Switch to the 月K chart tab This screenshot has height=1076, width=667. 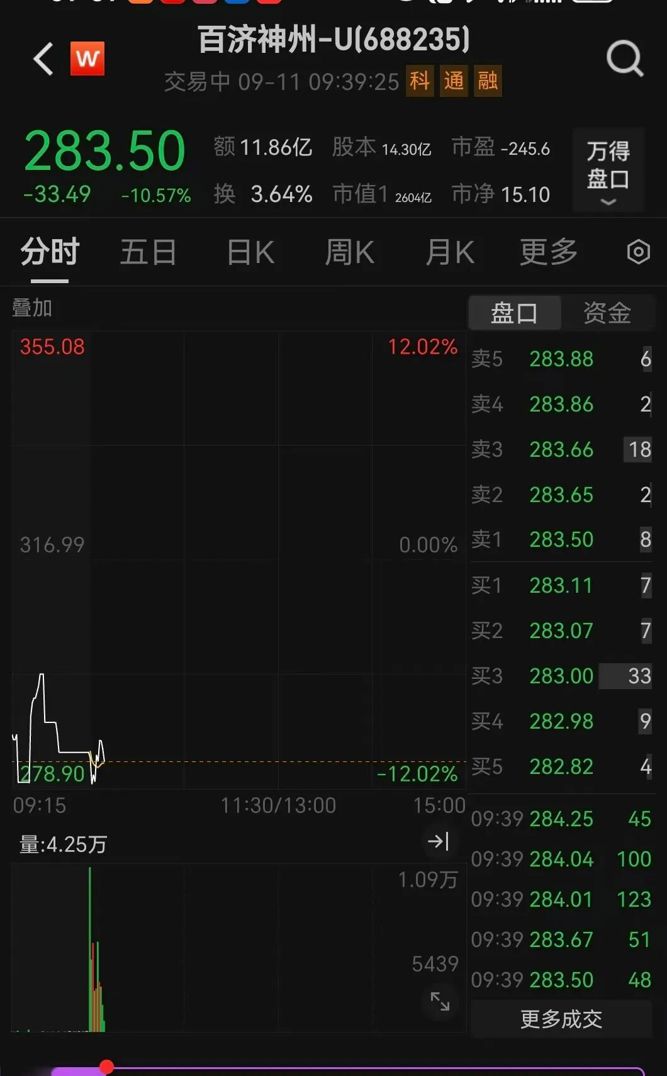click(x=449, y=253)
